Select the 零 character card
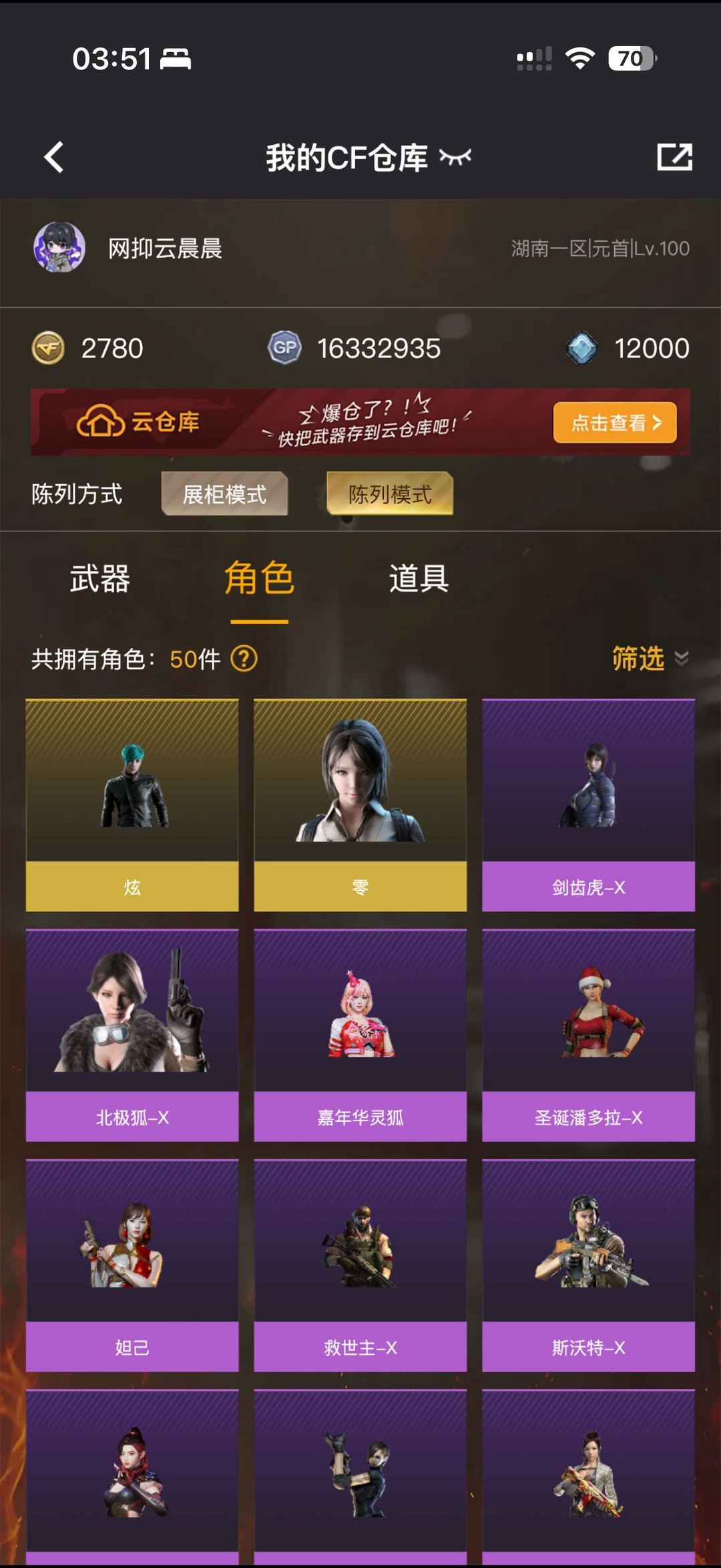 point(360,801)
